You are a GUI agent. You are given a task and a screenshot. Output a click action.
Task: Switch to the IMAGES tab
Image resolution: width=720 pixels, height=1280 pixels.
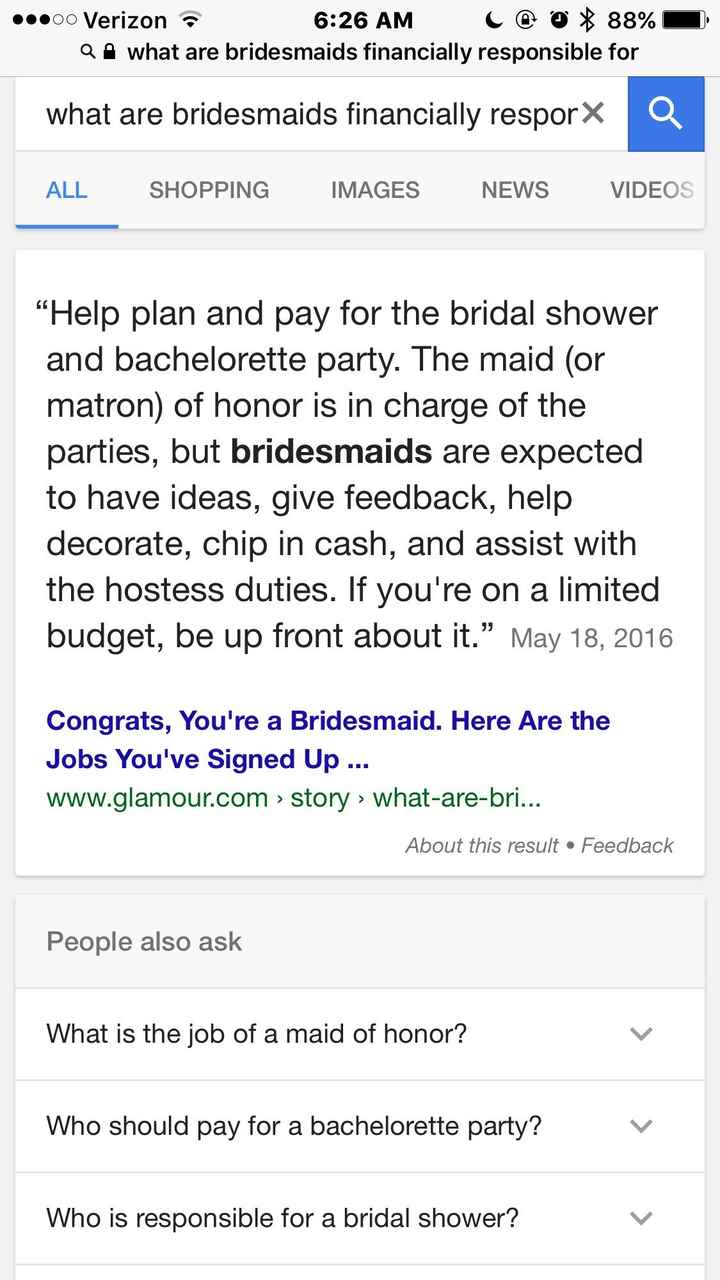click(375, 190)
